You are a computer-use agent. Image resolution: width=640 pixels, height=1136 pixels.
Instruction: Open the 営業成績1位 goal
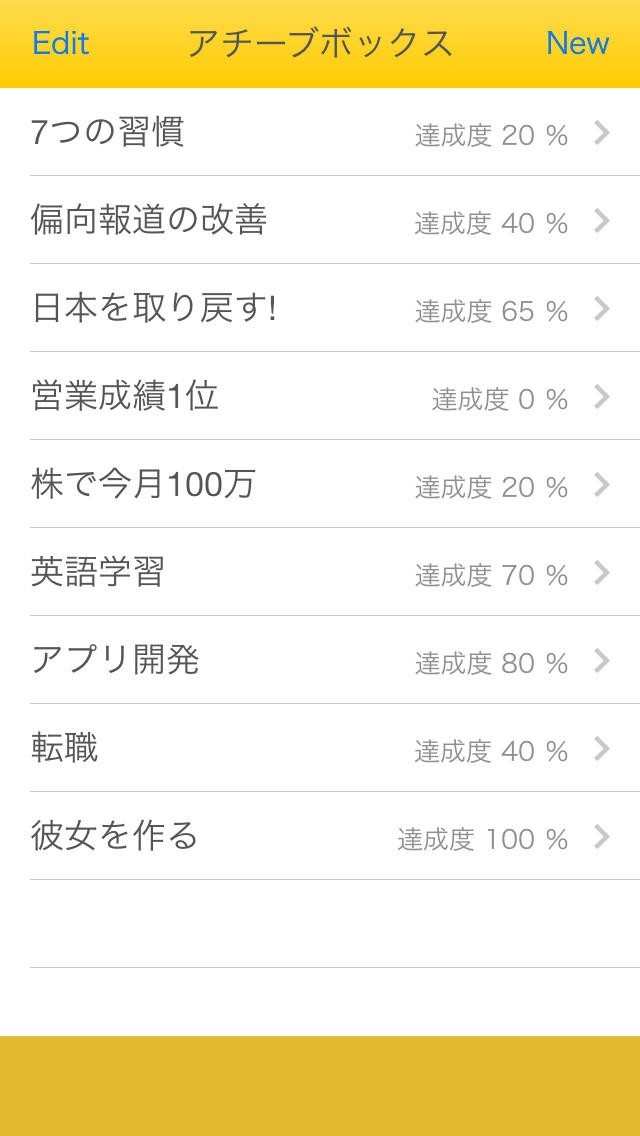pyautogui.click(x=320, y=396)
